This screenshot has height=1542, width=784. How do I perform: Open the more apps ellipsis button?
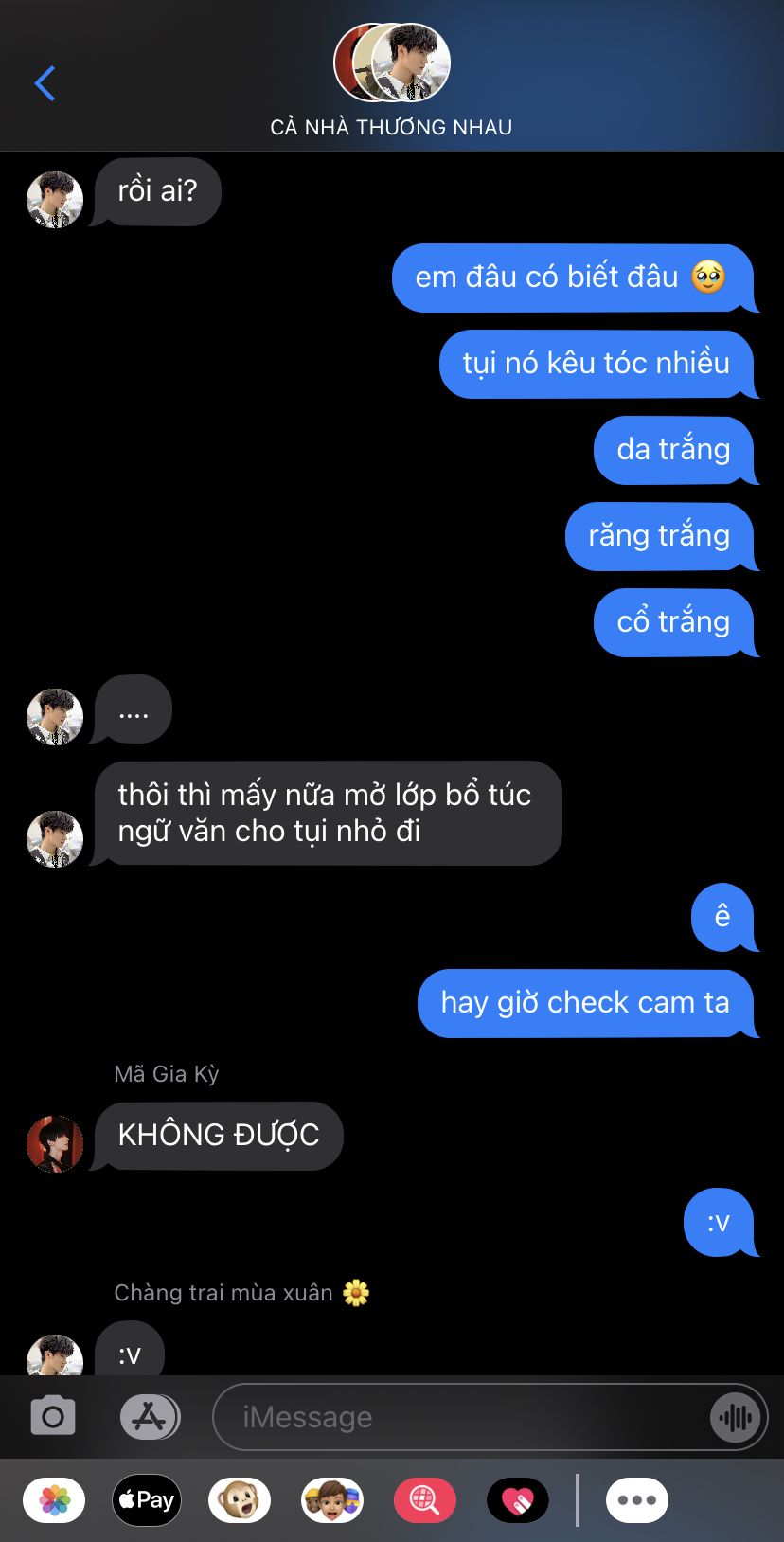tap(637, 1500)
